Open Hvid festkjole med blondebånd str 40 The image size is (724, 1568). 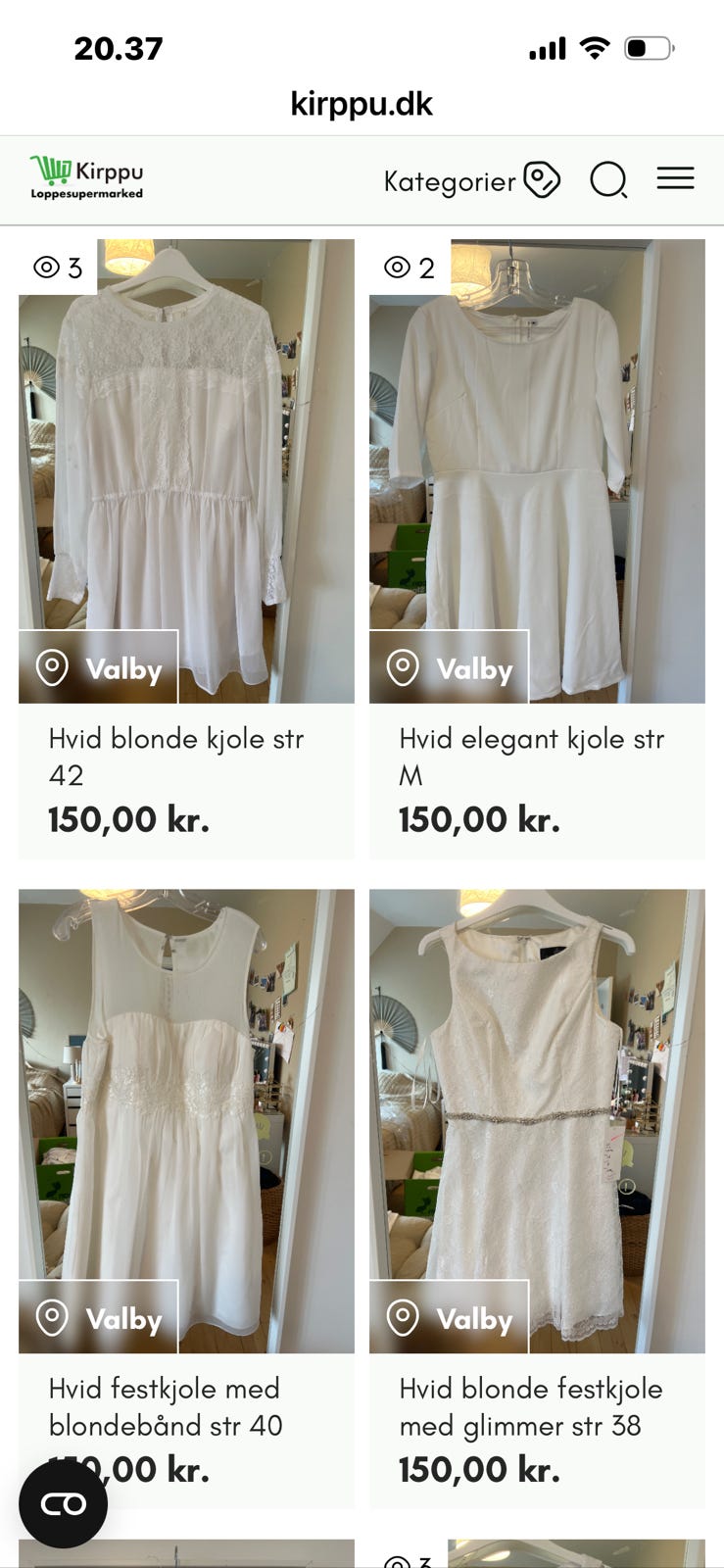[x=165, y=1407]
